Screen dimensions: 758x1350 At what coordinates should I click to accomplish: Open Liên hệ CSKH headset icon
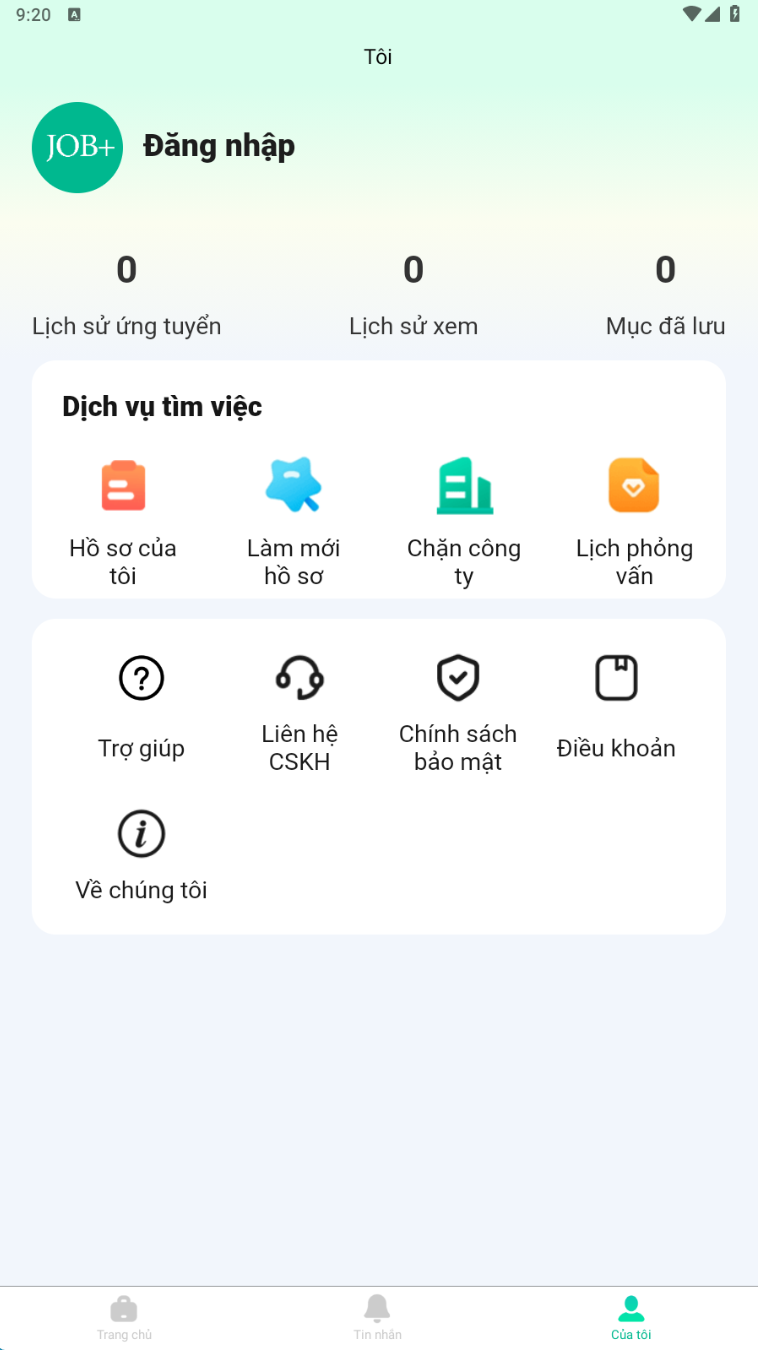[299, 678]
